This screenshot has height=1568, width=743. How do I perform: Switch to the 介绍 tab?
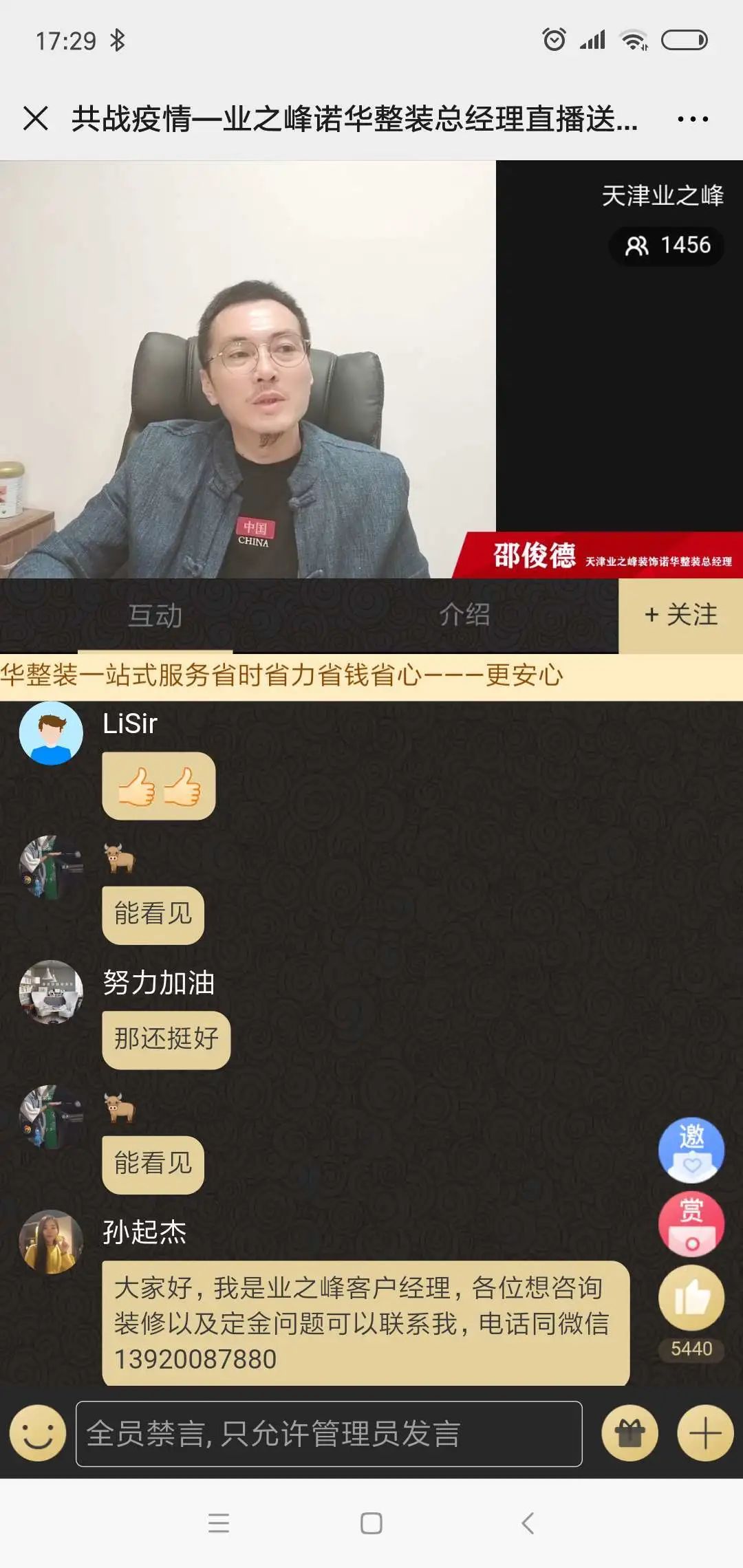coord(464,615)
